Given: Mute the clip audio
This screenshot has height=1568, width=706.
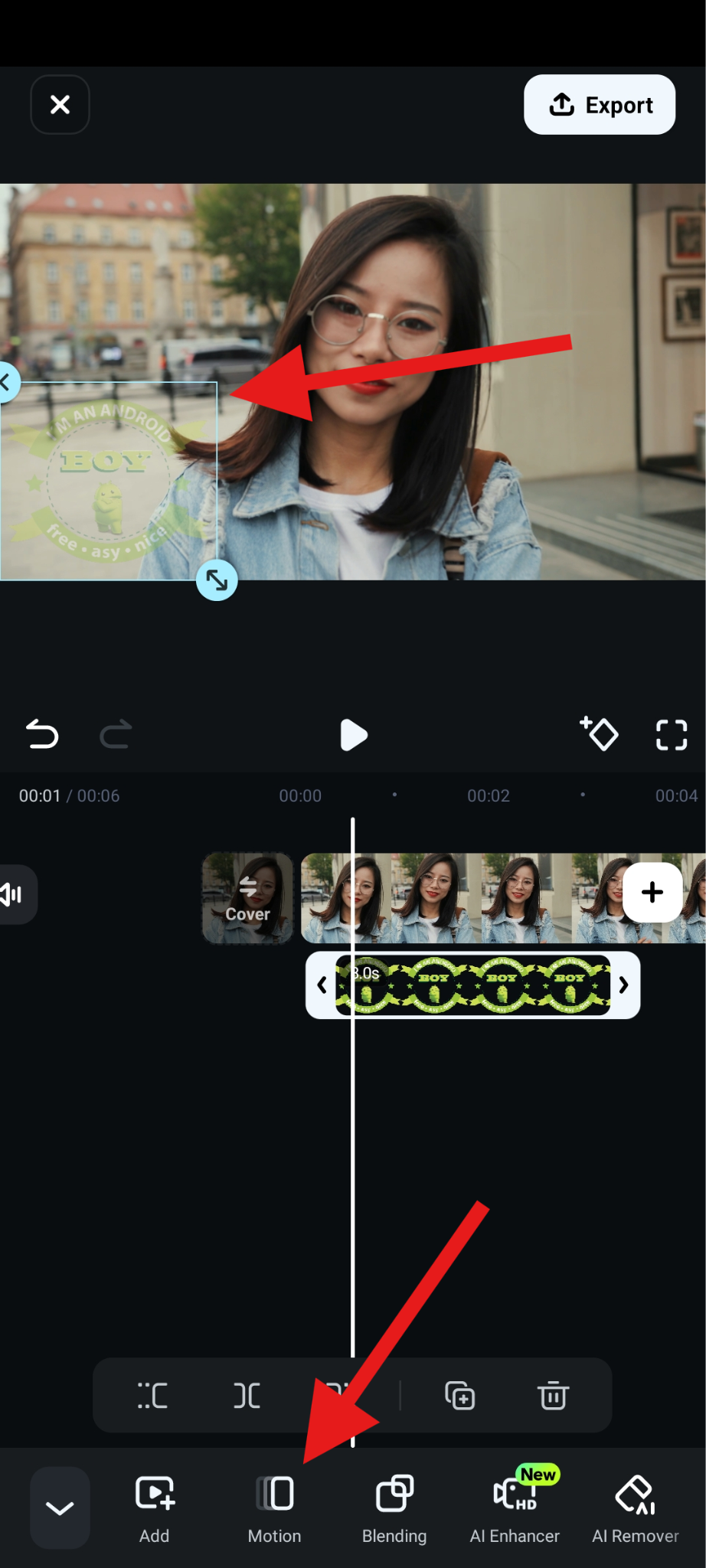Looking at the screenshot, I should (14, 893).
